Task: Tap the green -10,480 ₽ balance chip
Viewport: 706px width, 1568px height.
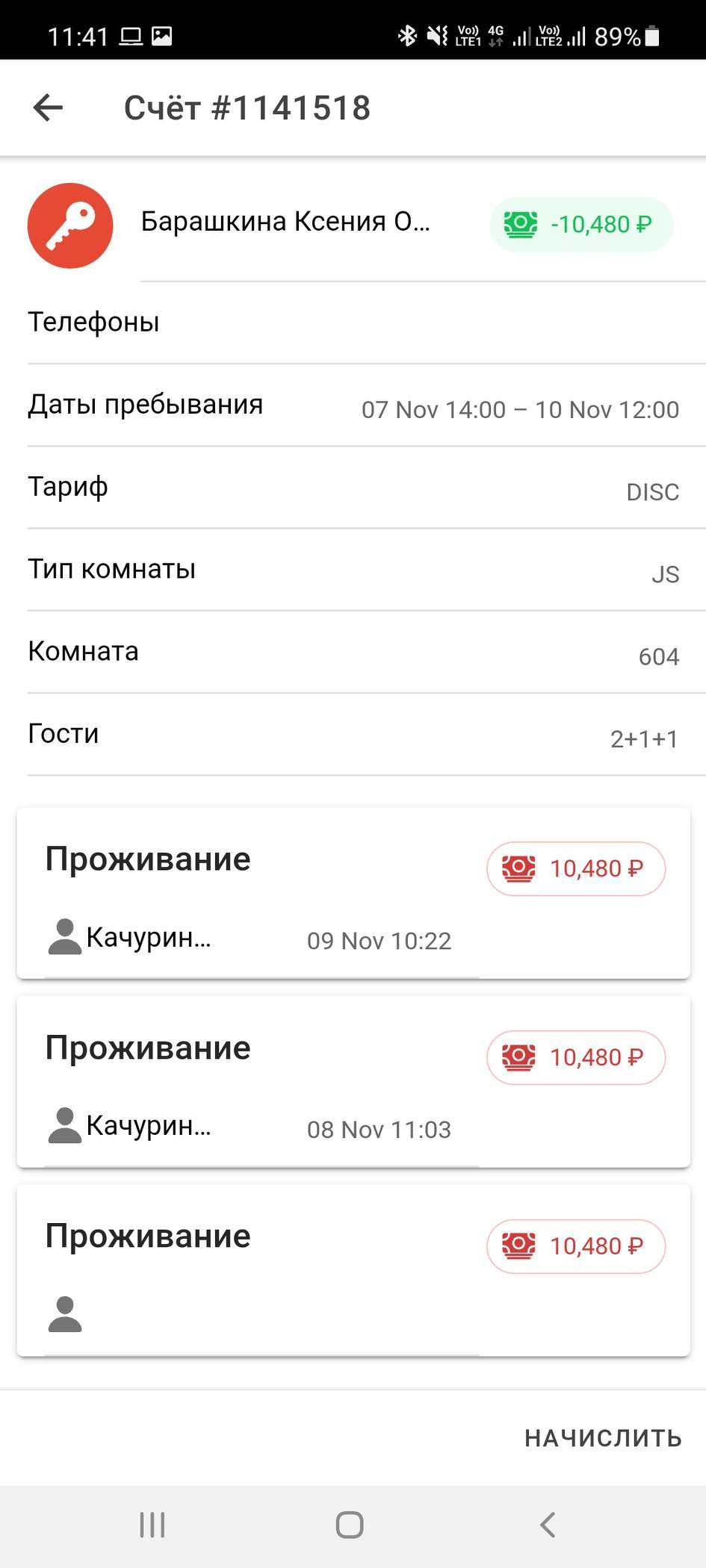Action: (580, 224)
